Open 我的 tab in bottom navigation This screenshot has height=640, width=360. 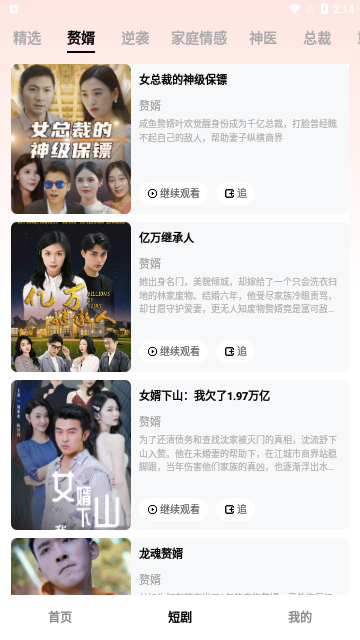300,617
